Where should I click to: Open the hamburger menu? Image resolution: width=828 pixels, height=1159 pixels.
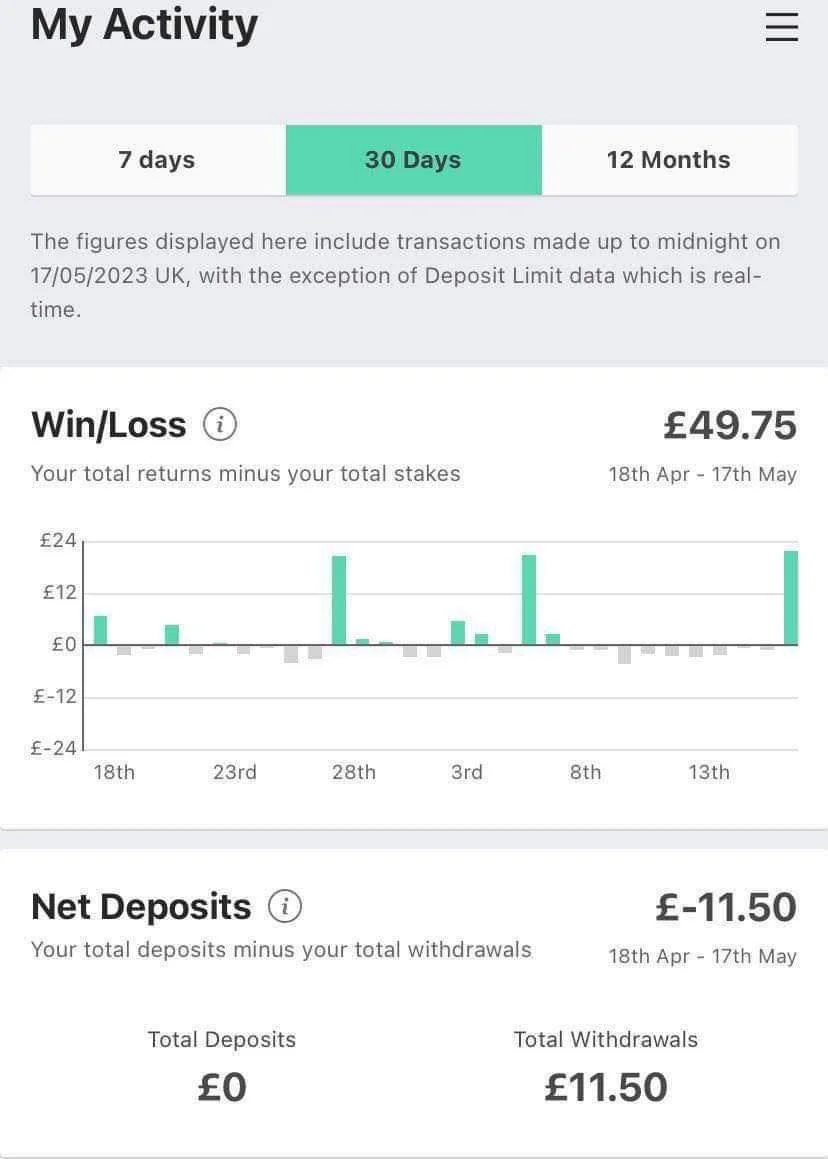click(x=781, y=27)
